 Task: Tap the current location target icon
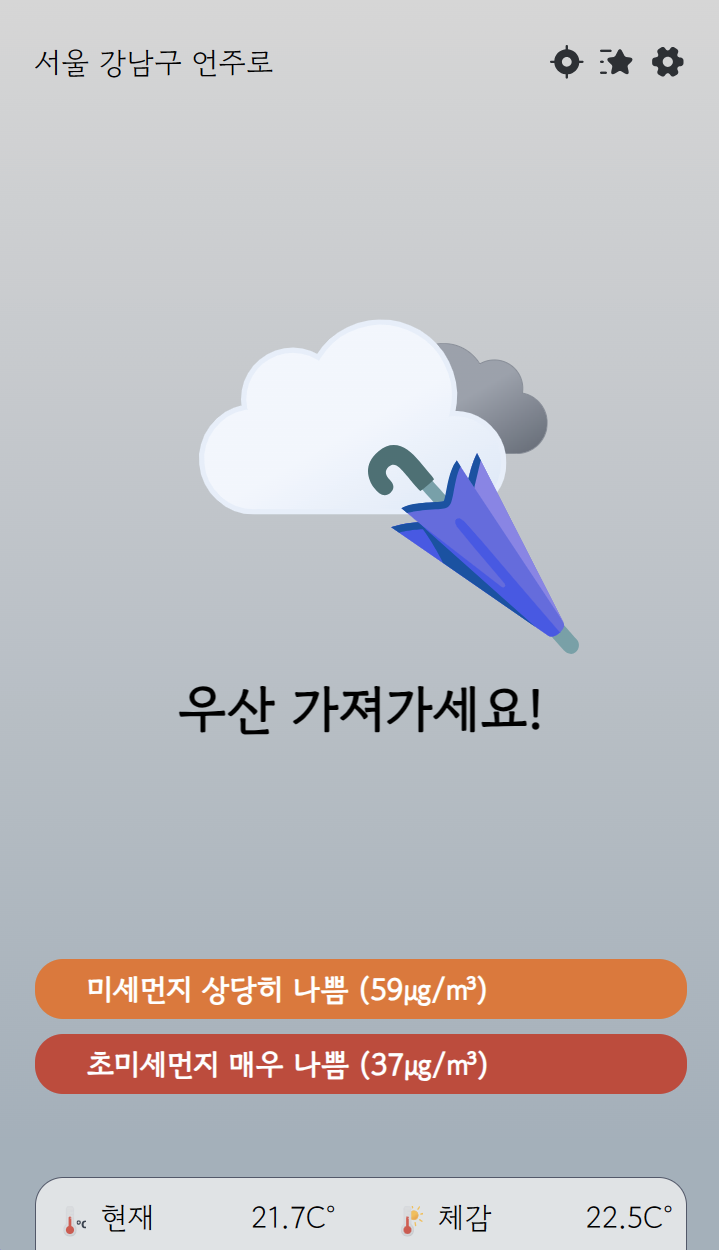click(x=566, y=62)
